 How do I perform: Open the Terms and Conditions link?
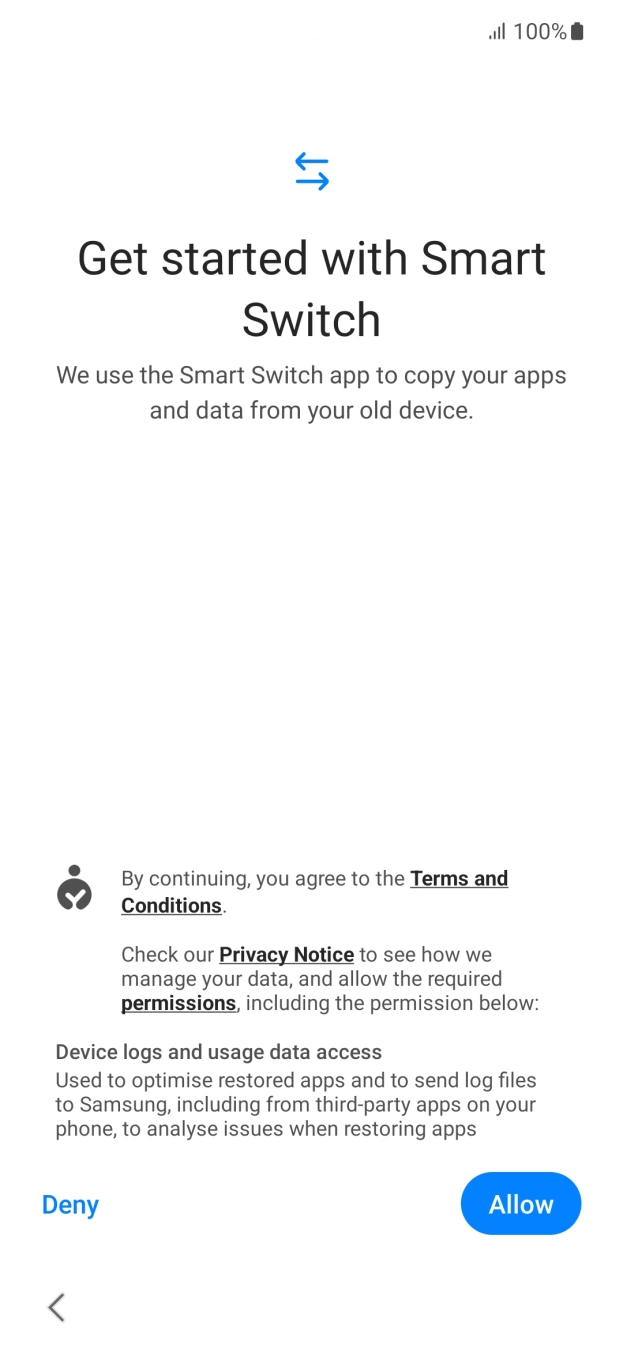(x=458, y=879)
